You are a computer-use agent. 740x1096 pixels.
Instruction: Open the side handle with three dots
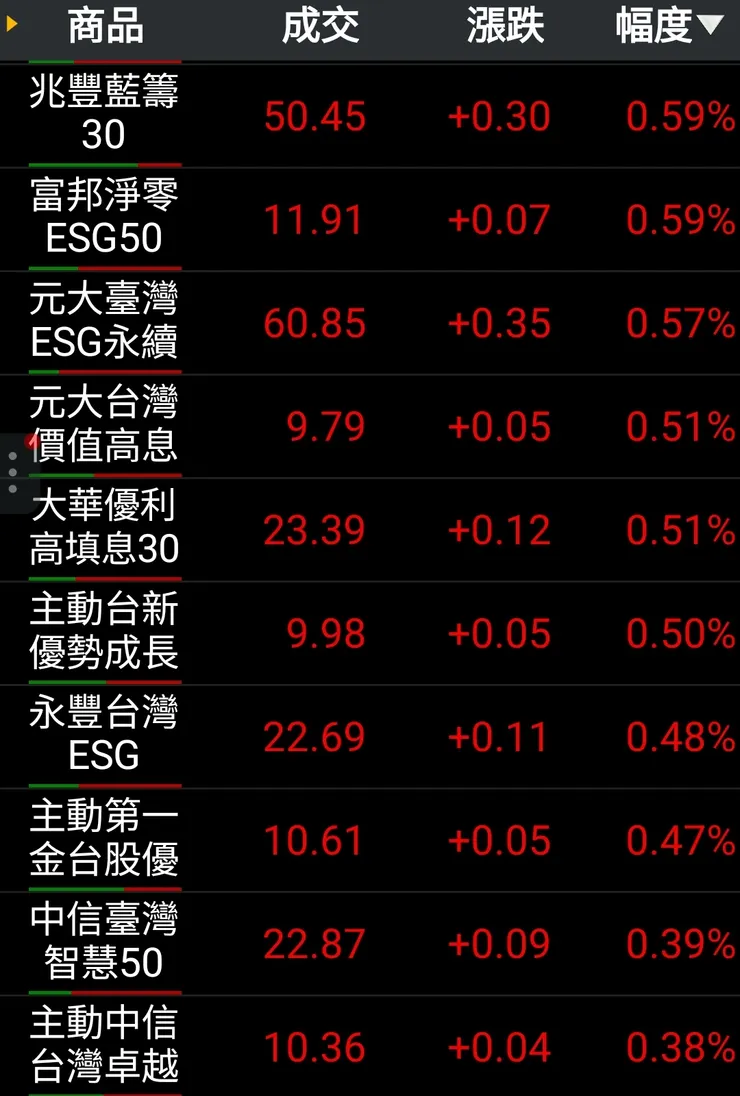12,472
